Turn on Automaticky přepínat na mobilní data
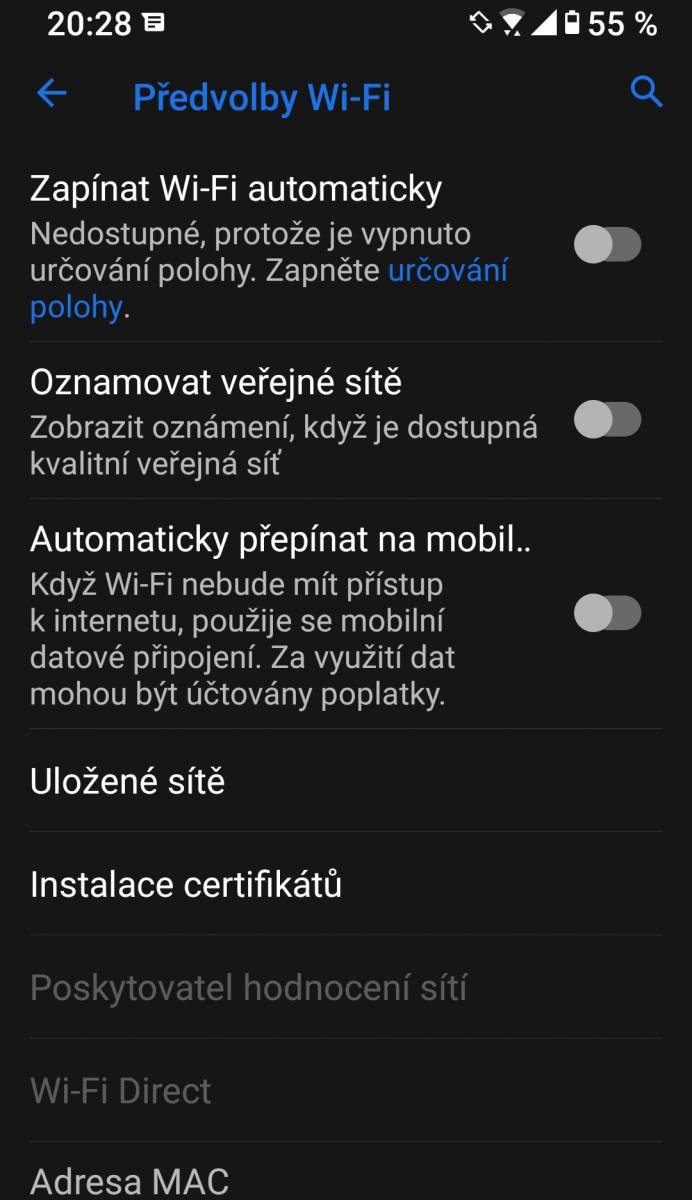This screenshot has width=692, height=1200. [x=607, y=613]
